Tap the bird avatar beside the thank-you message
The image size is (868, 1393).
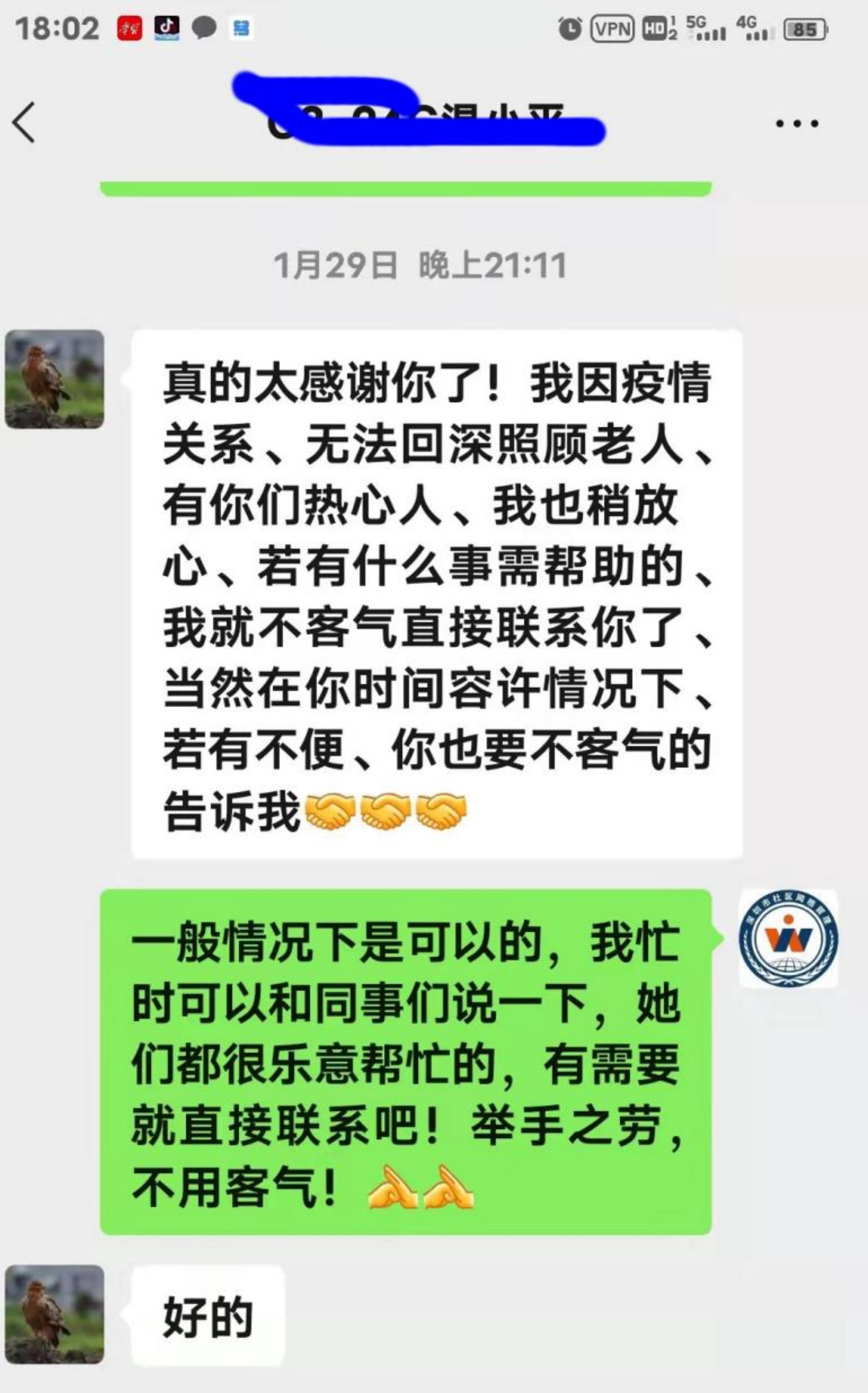[54, 379]
